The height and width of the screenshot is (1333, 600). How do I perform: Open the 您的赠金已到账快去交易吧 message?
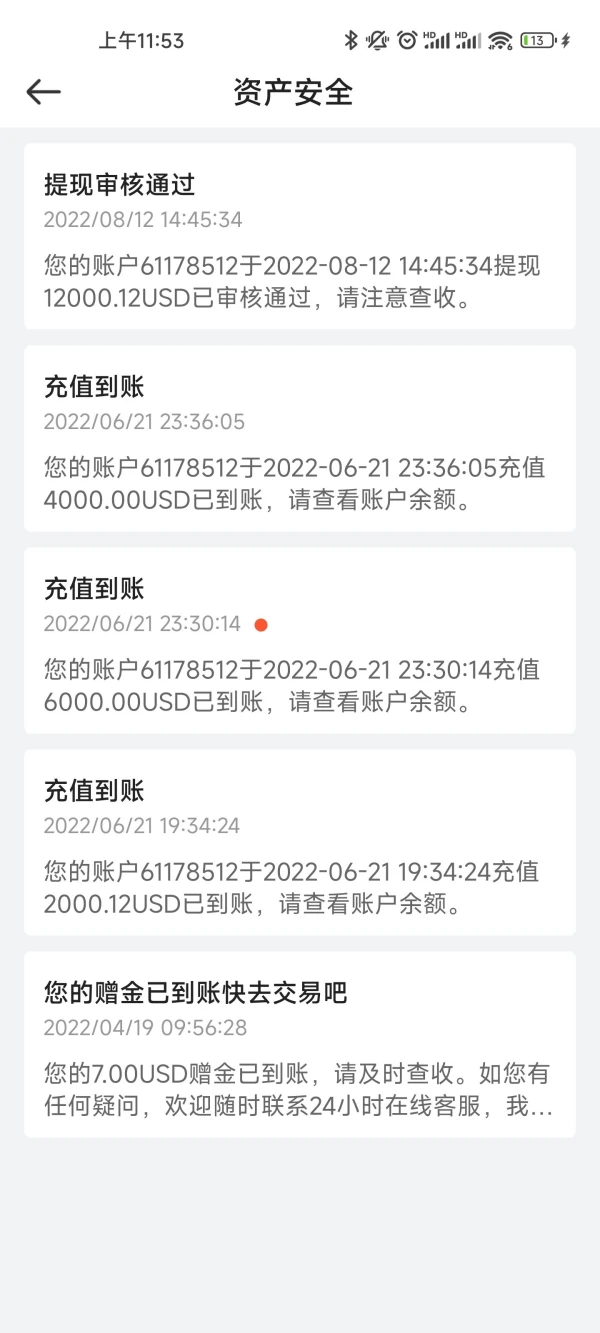coord(300,1044)
